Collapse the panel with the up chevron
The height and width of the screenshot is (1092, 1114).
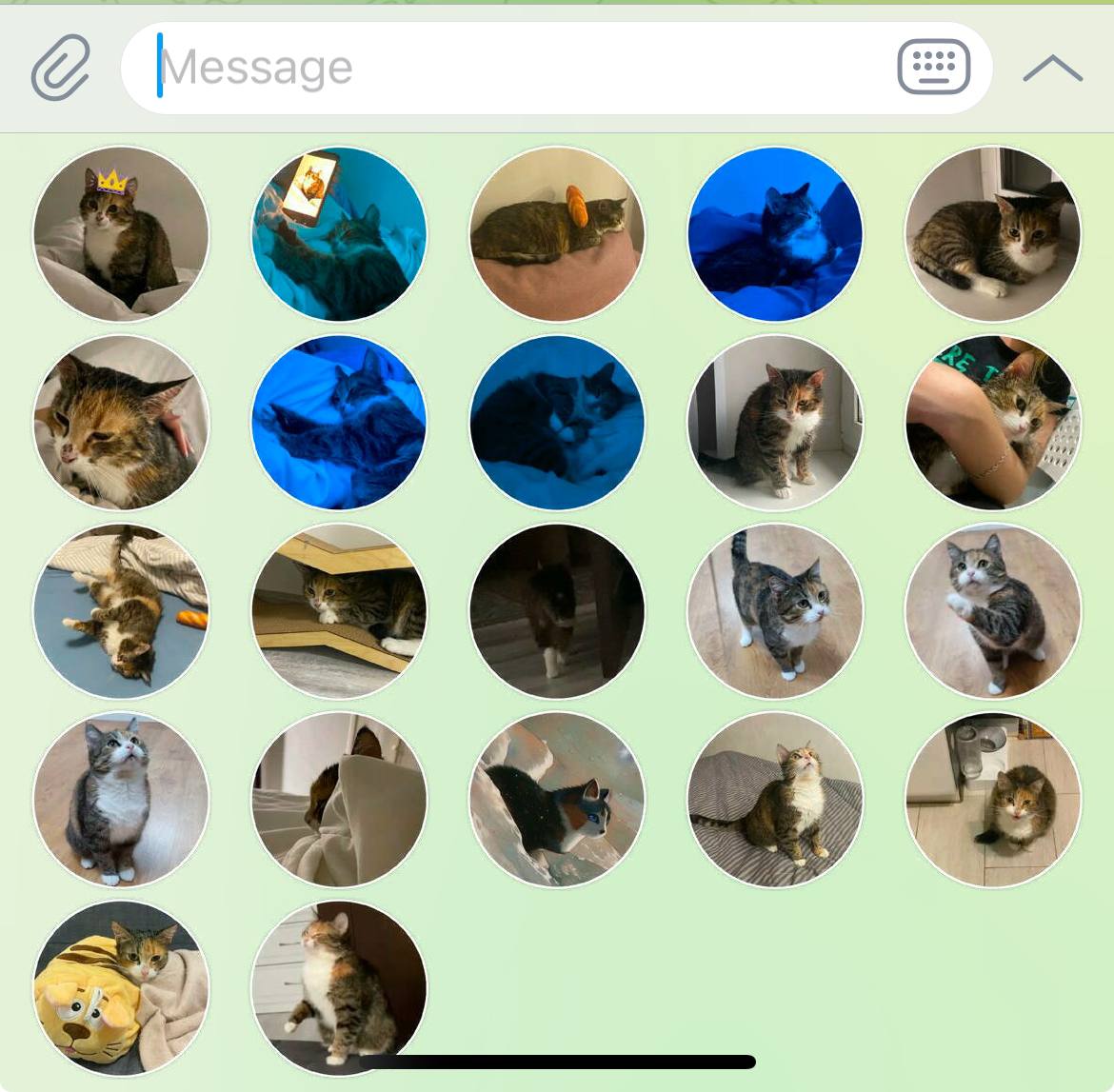[x=1052, y=68]
